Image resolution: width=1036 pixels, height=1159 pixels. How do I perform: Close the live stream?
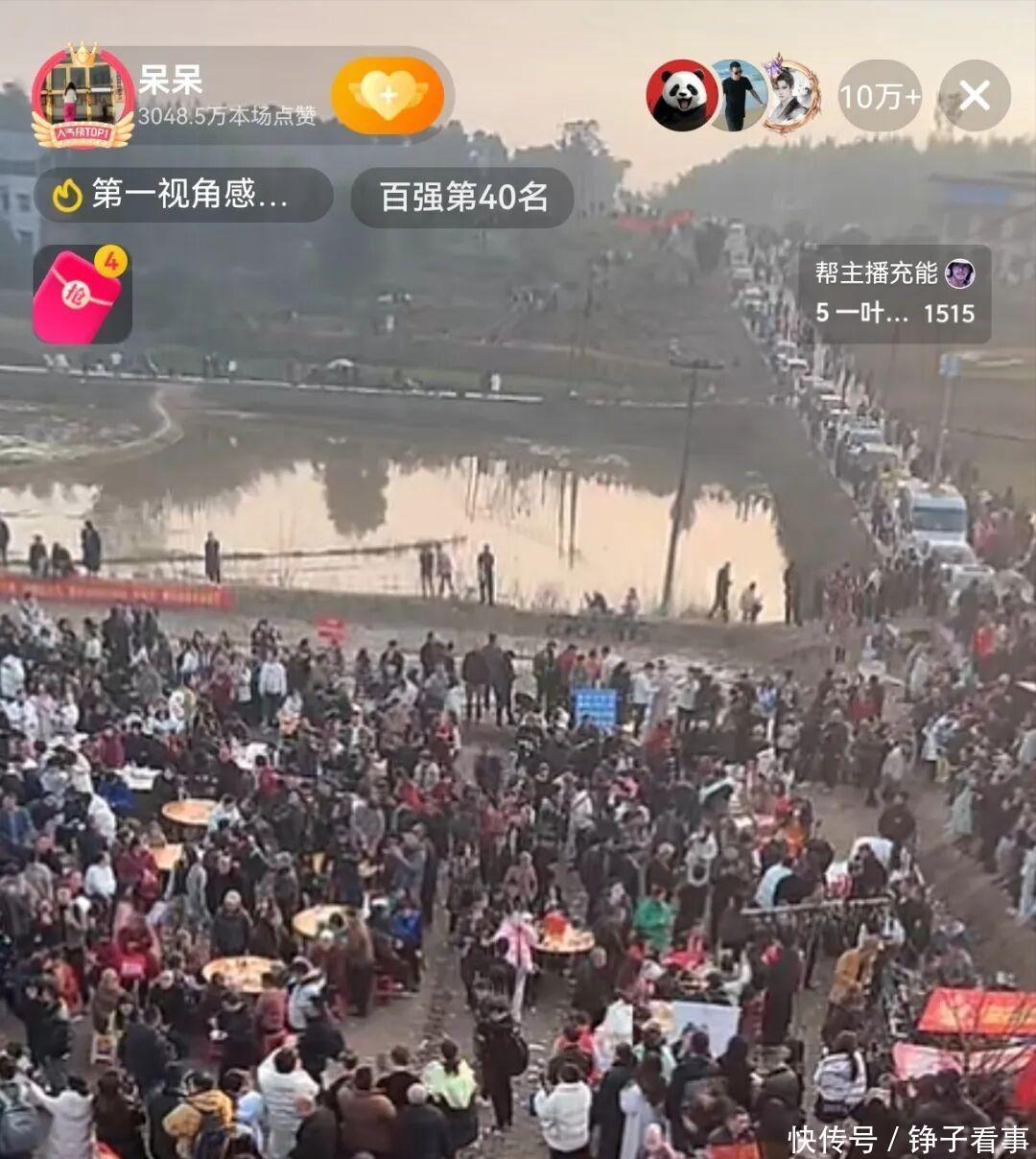(x=974, y=96)
